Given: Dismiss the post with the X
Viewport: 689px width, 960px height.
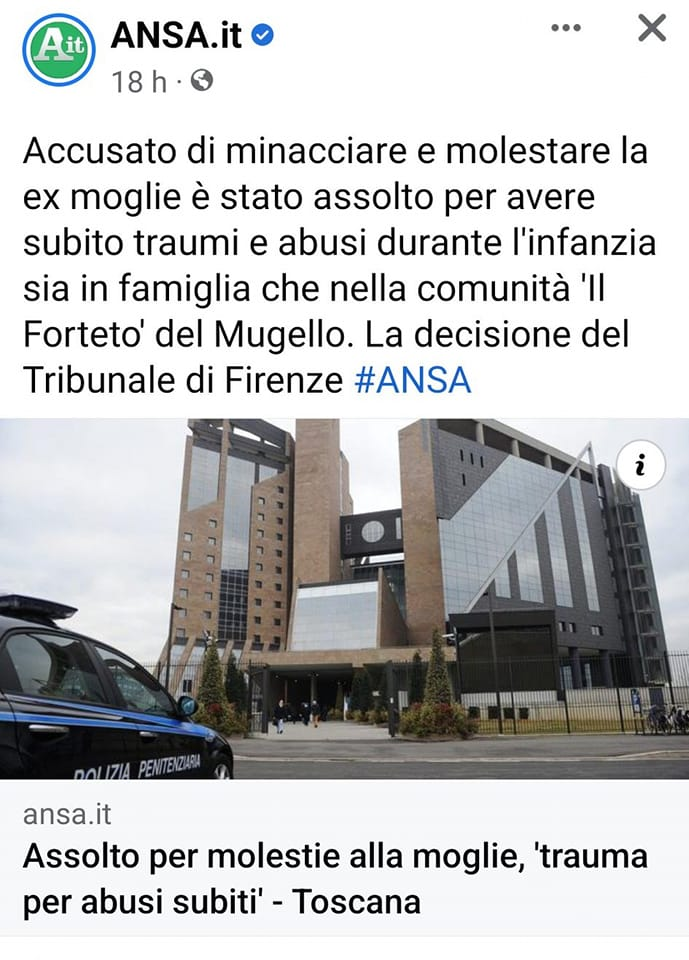Looking at the screenshot, I should (651, 29).
